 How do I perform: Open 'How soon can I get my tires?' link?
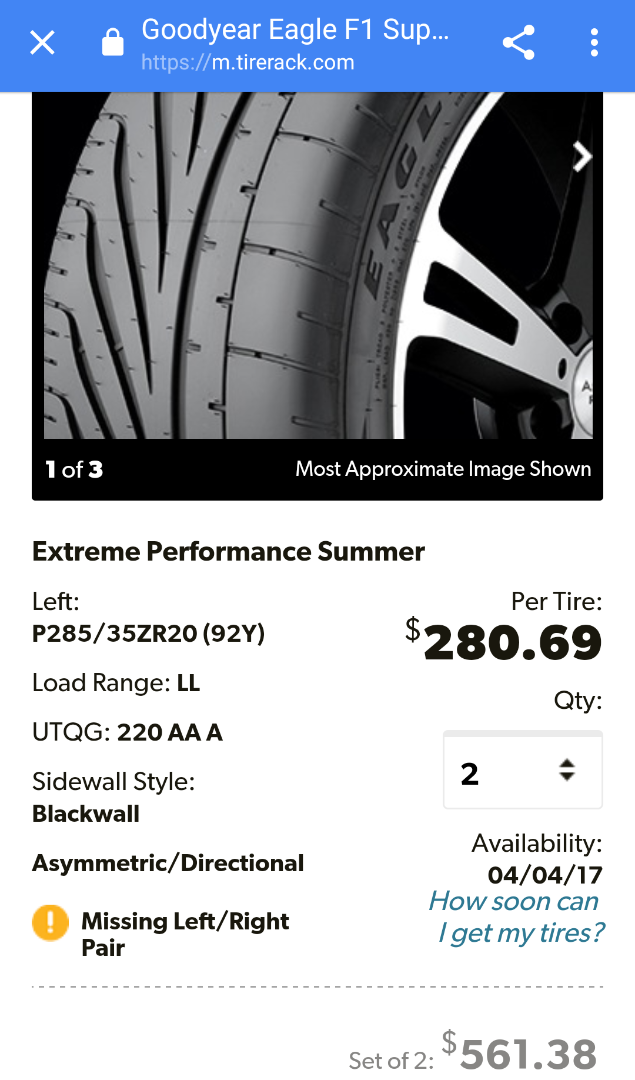tap(516, 917)
